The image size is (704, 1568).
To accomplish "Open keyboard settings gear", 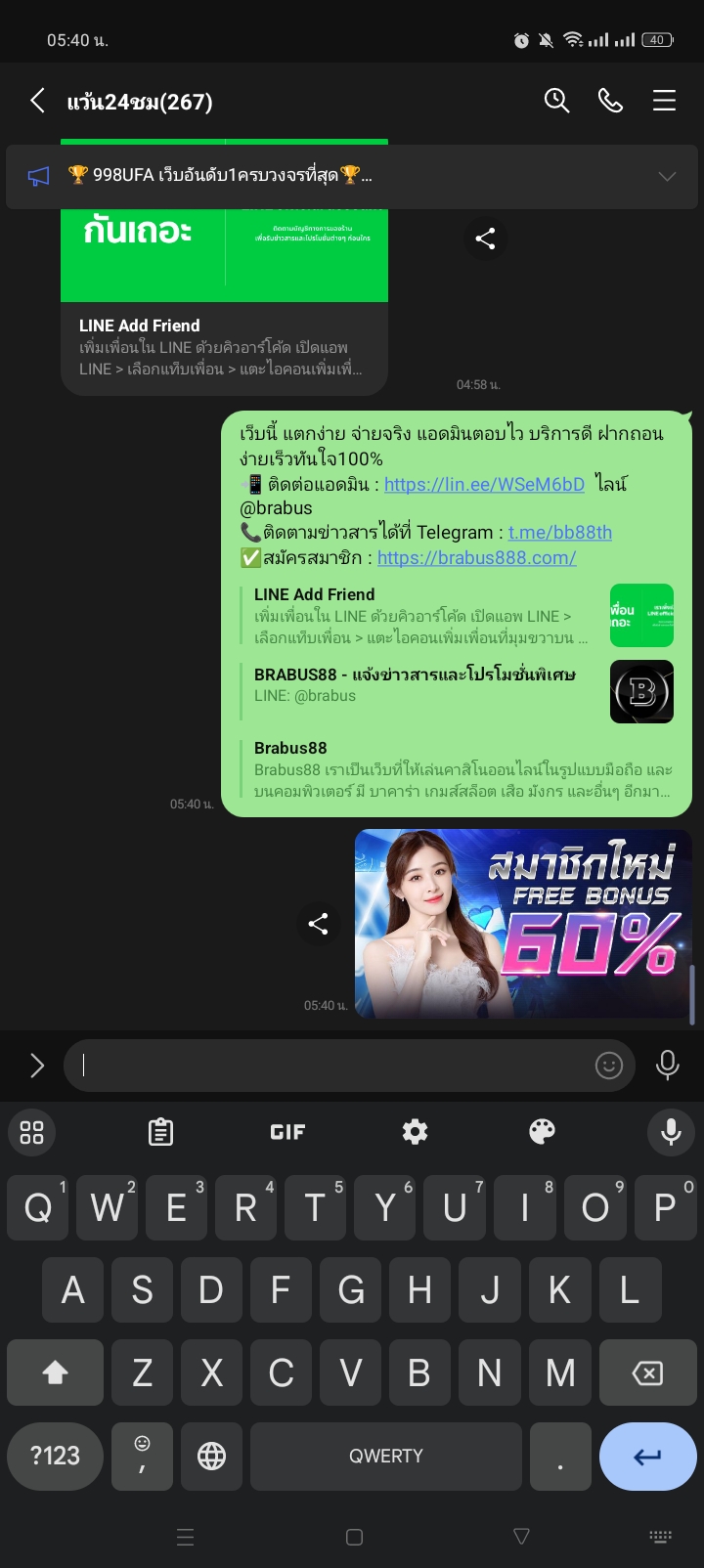I will 415,1132.
